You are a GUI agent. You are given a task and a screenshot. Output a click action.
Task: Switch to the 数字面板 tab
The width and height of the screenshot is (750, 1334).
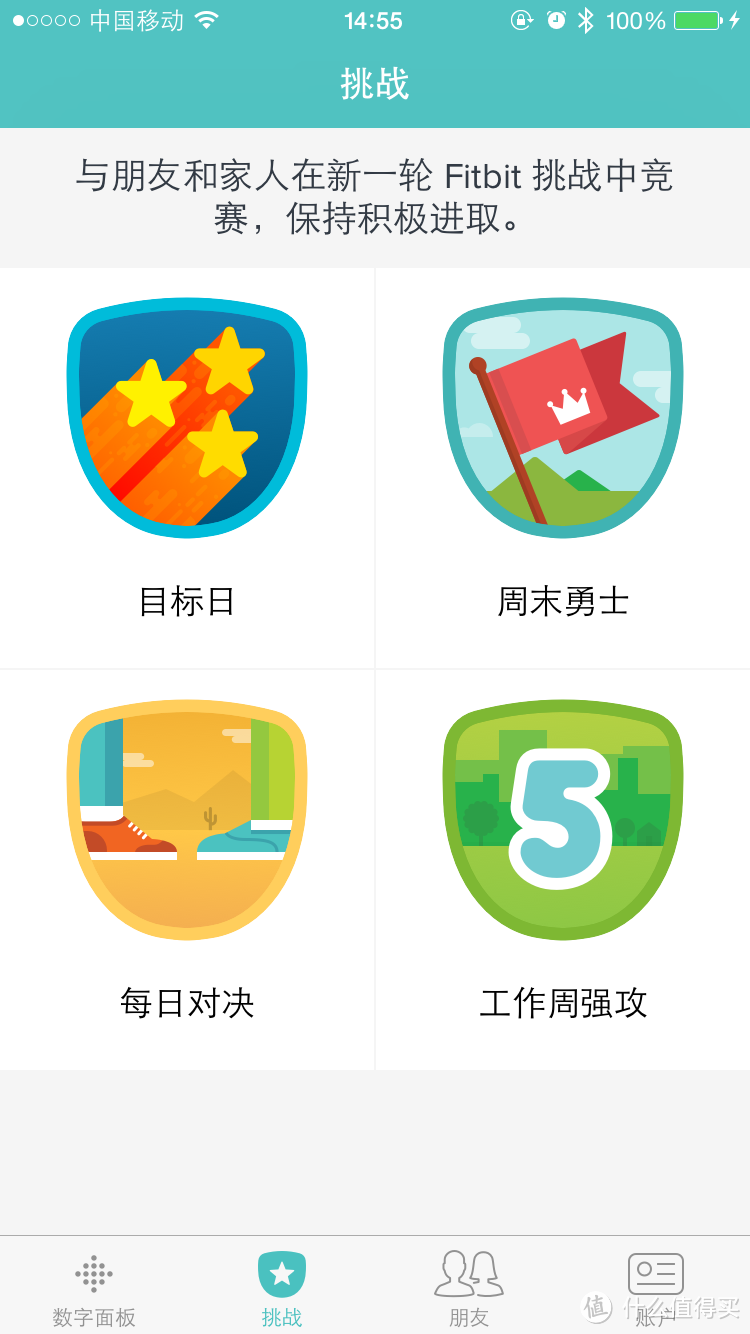pyautogui.click(x=94, y=1288)
